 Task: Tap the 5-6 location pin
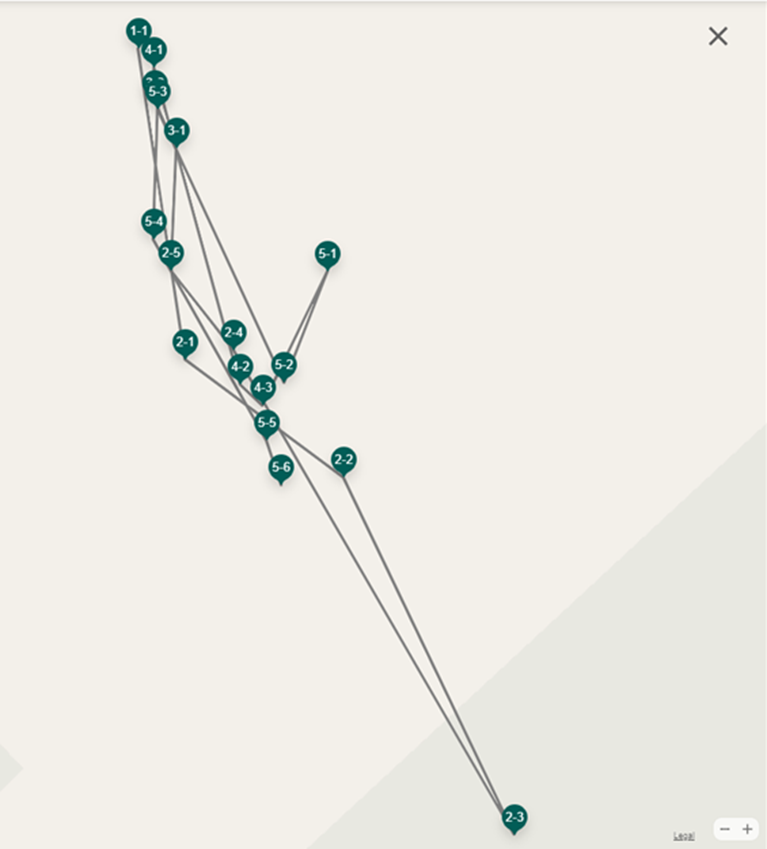[281, 466]
